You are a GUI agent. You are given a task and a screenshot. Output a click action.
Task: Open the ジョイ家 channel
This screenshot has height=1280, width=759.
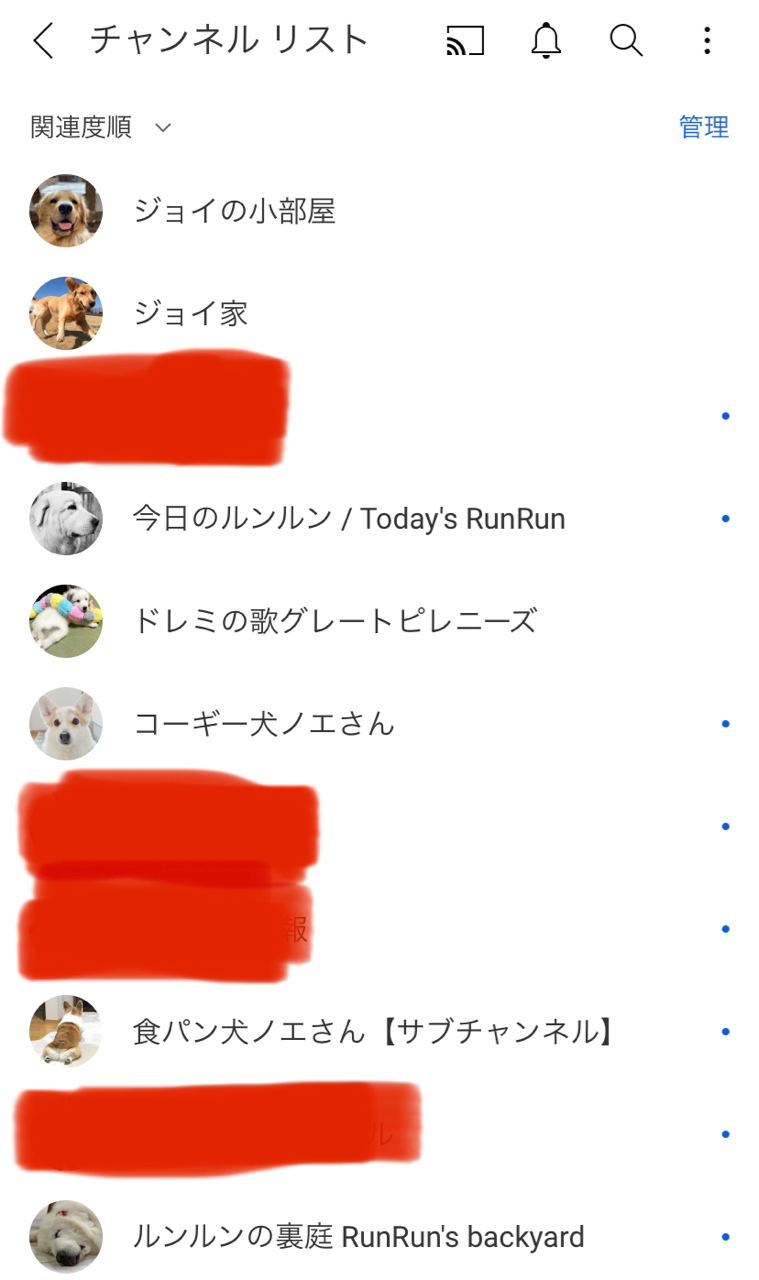tap(191, 314)
